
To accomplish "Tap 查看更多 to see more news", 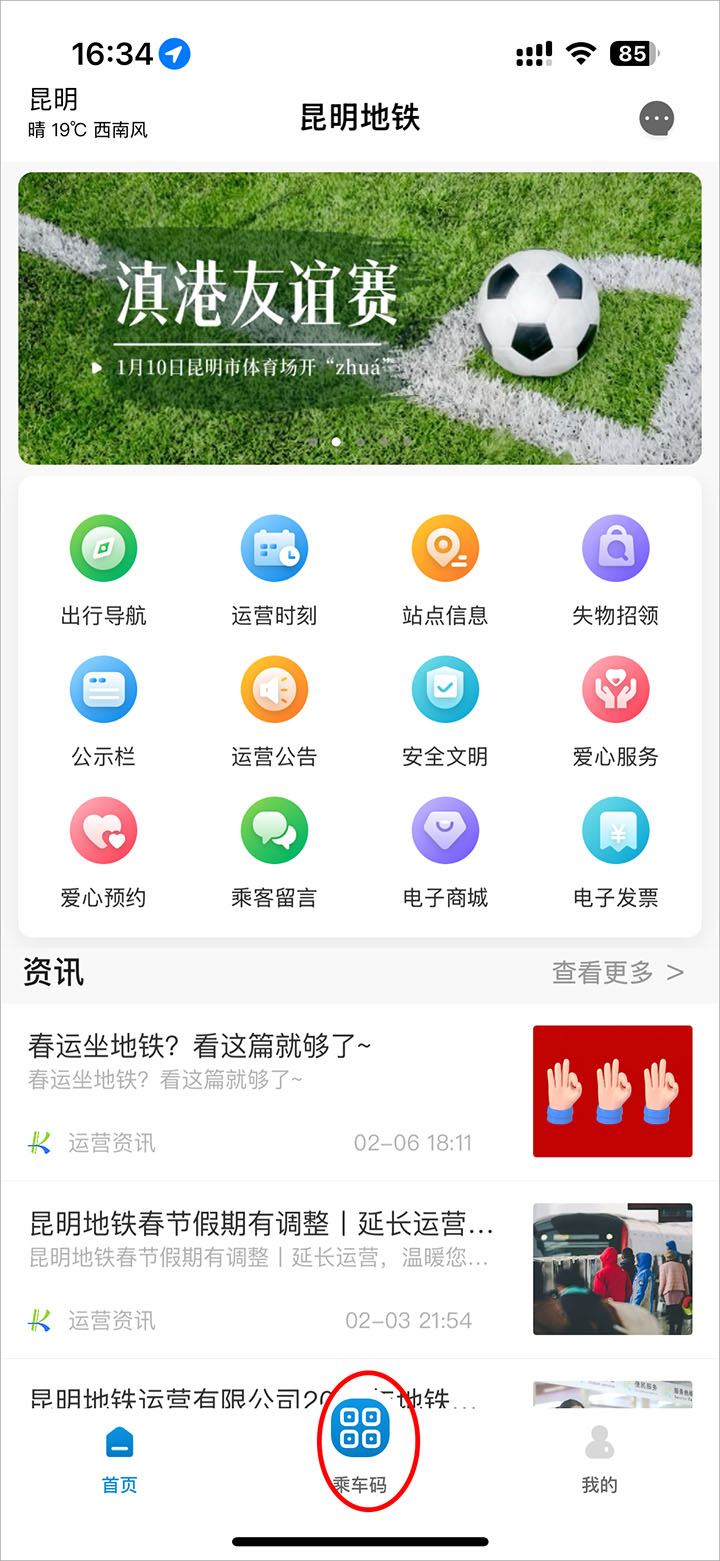I will point(617,972).
